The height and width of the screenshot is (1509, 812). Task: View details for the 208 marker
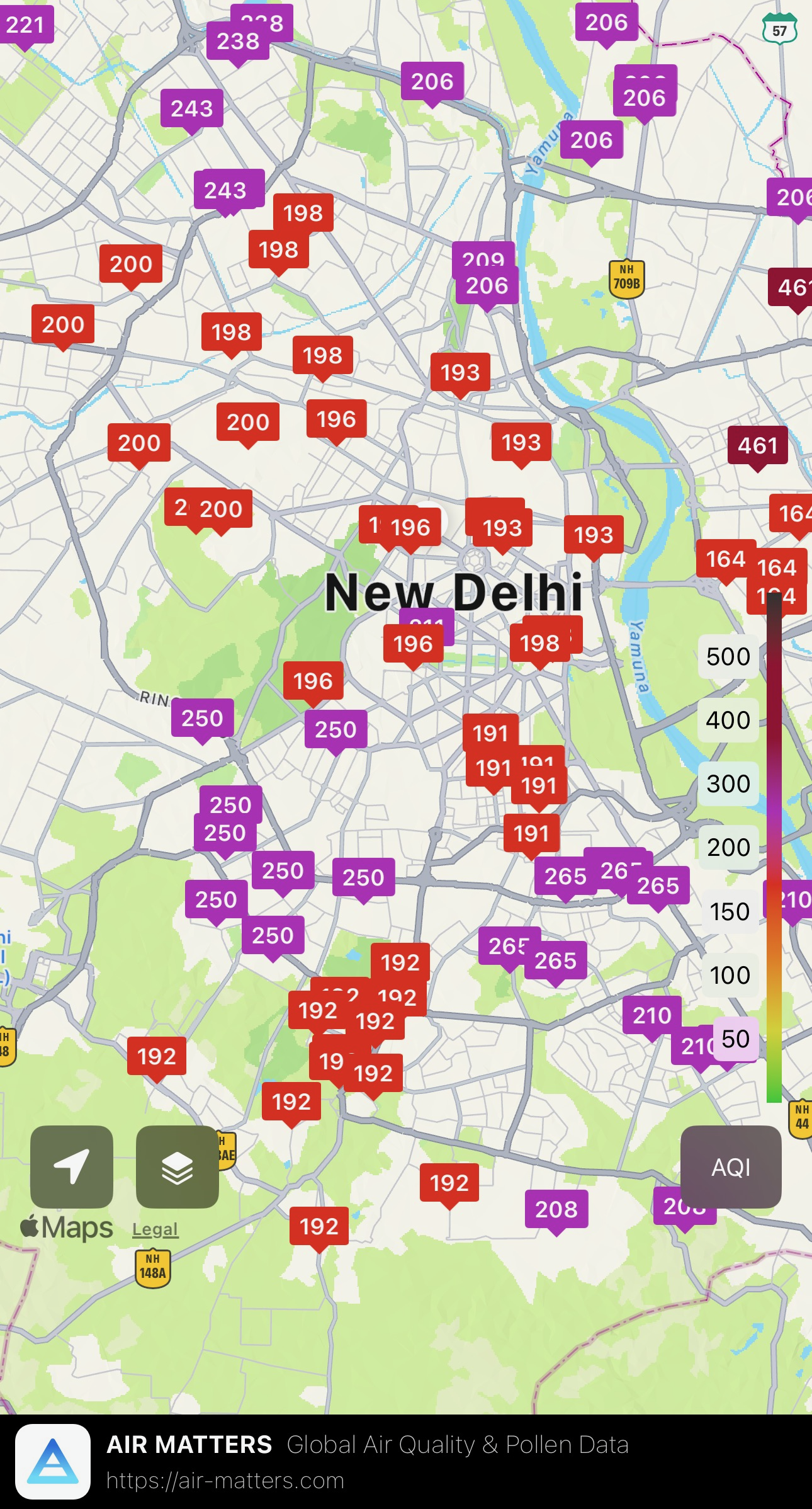coord(556,1209)
